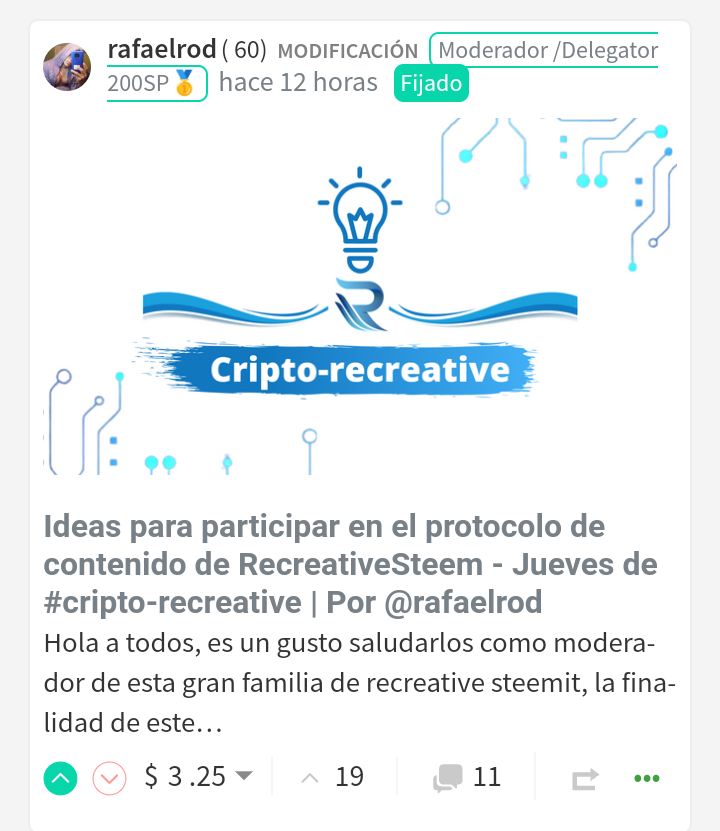Open the 11 comments

tap(467, 777)
